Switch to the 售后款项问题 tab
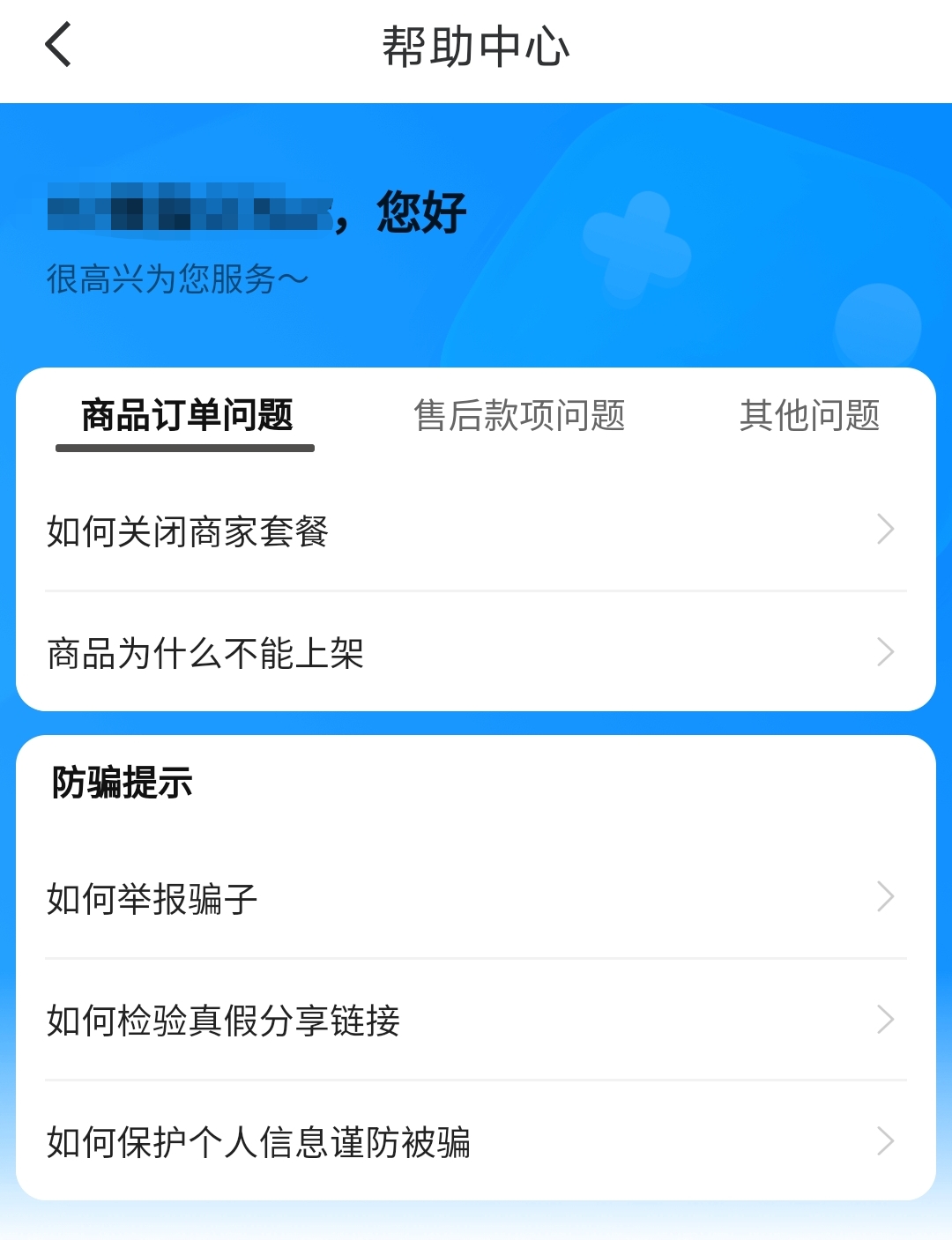This screenshot has width=952, height=1240. (519, 415)
